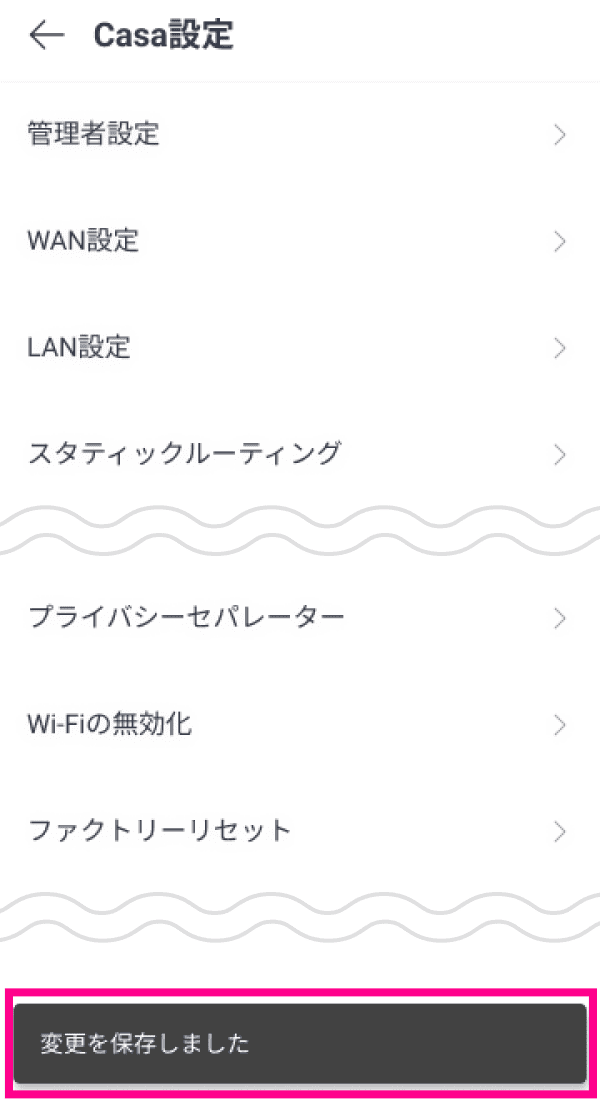
Task: Open WAN設定
Action: click(x=300, y=241)
